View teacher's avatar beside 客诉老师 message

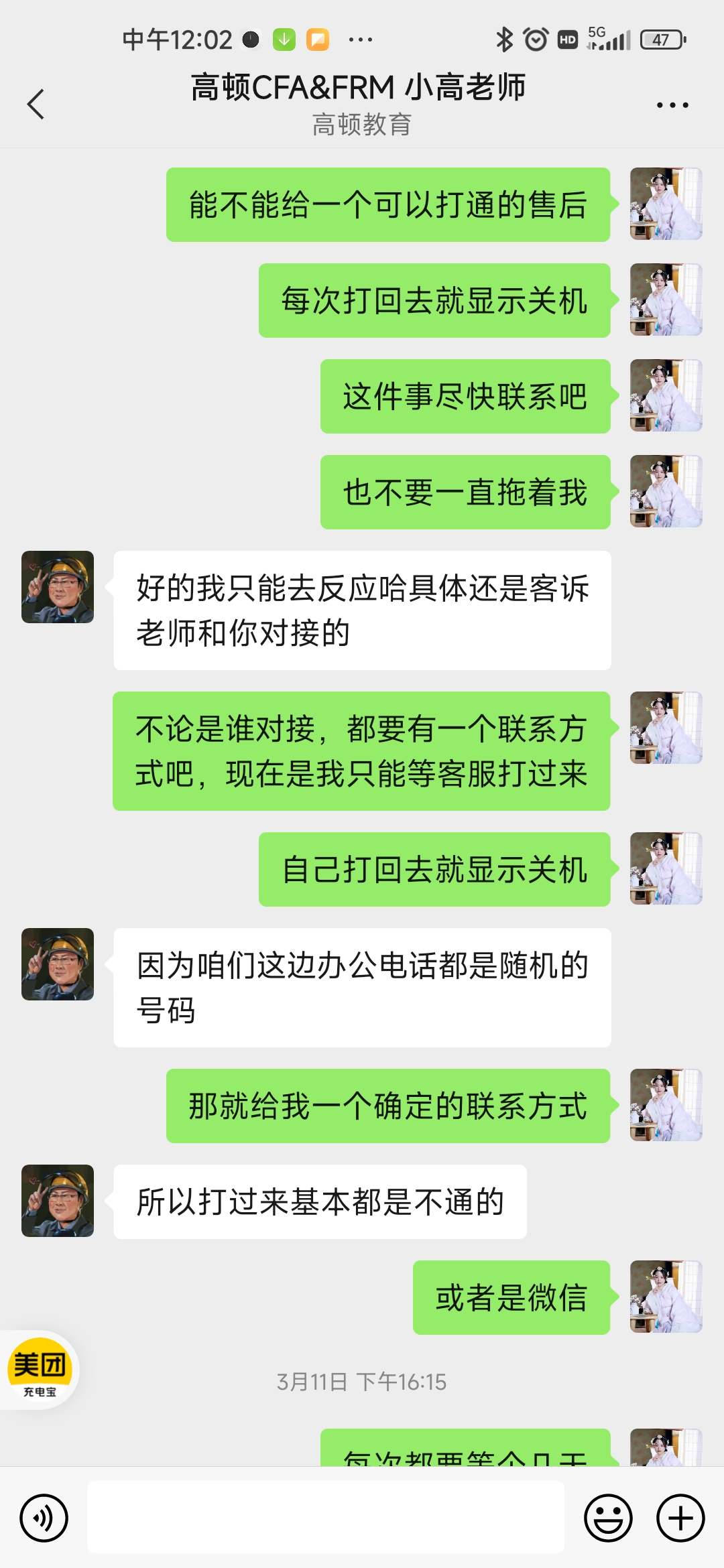click(58, 587)
